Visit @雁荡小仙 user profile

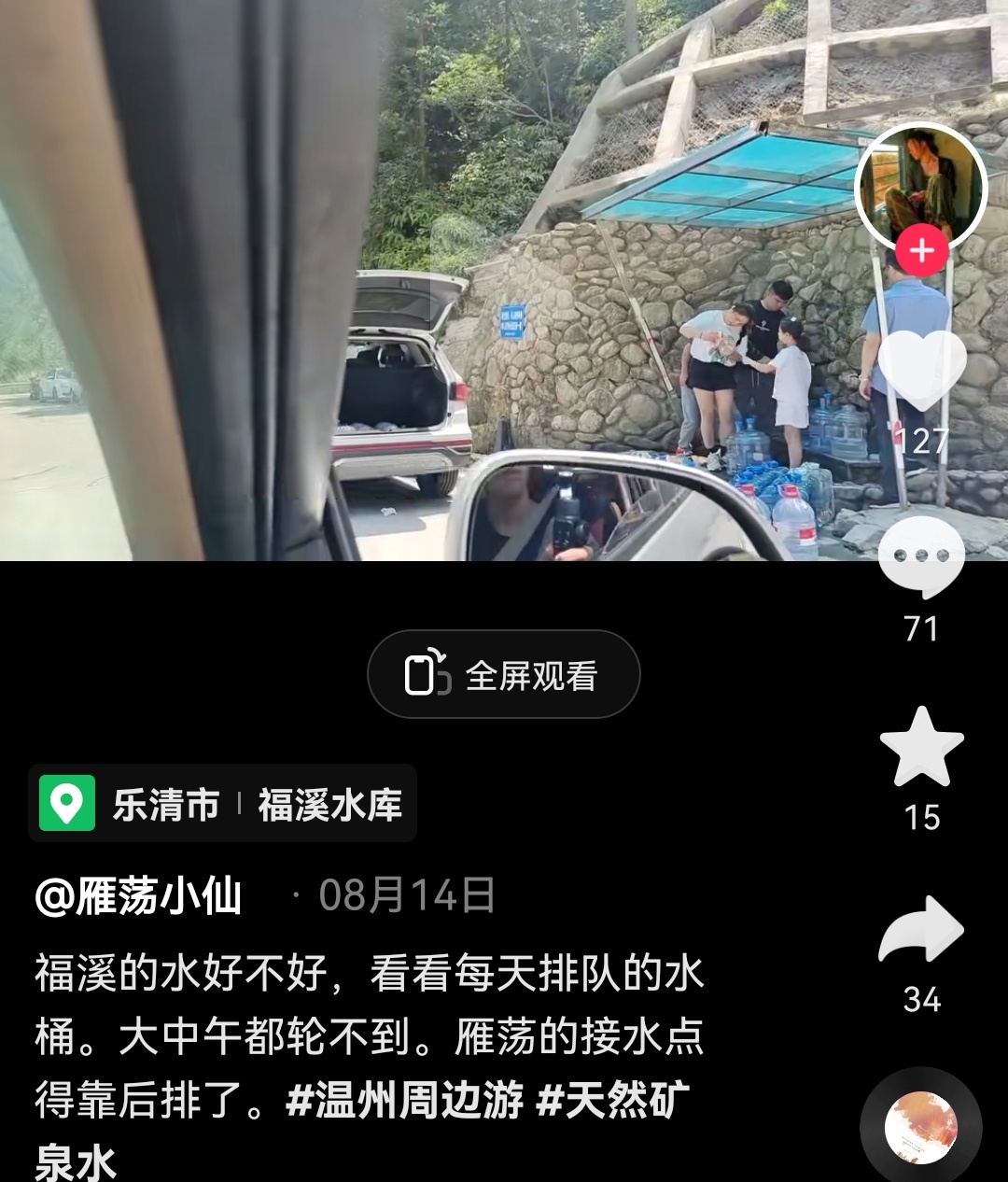point(138,896)
